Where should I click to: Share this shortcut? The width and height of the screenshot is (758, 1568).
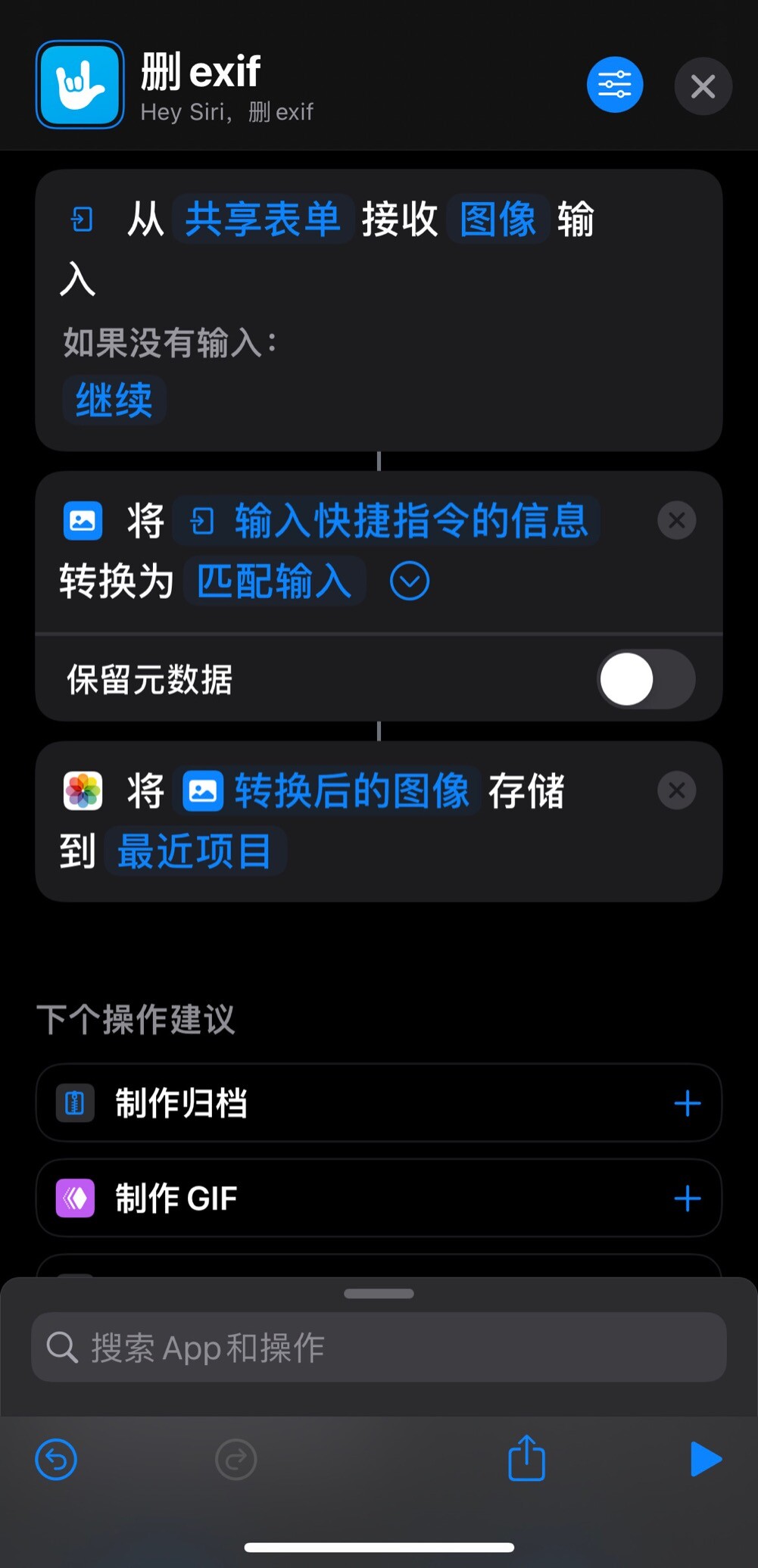pyautogui.click(x=526, y=1458)
